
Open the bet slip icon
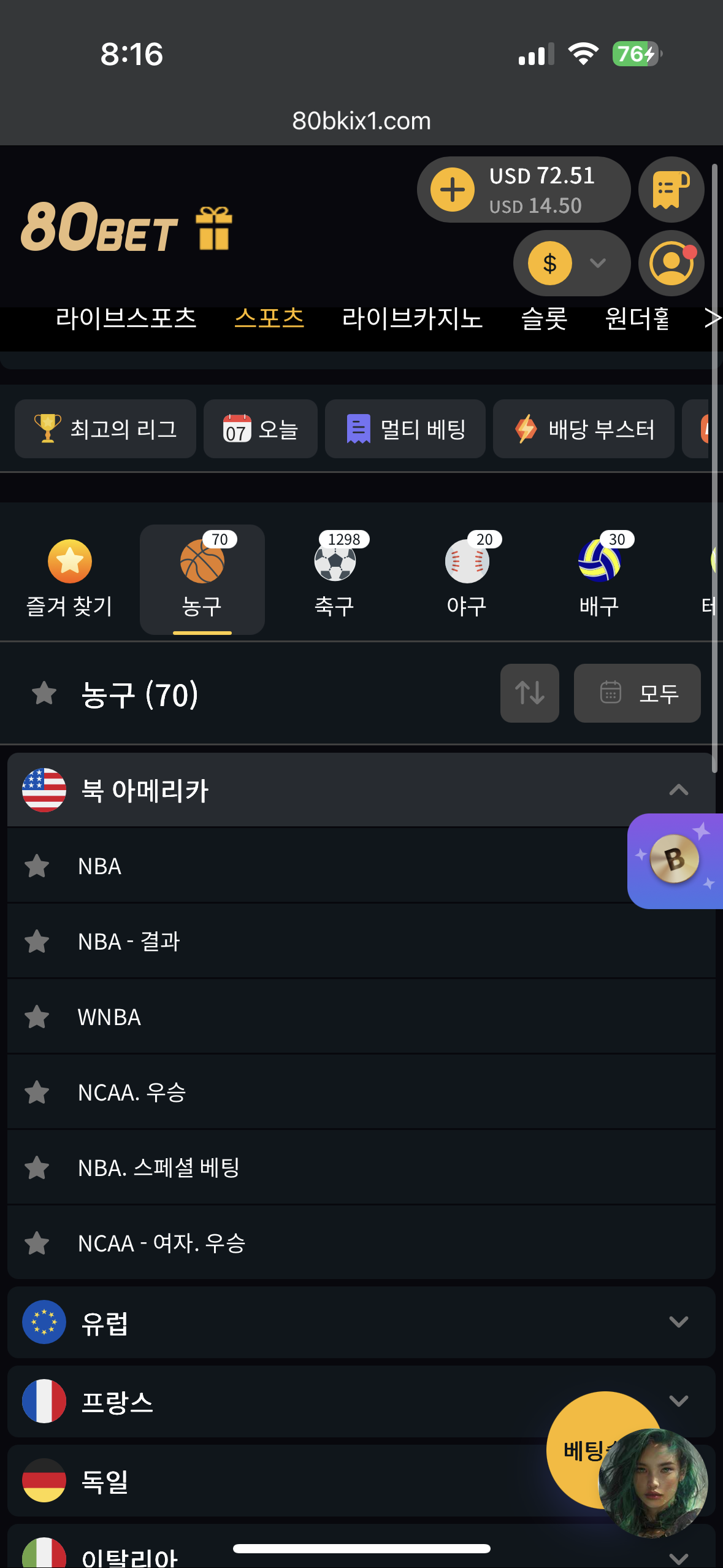click(671, 190)
